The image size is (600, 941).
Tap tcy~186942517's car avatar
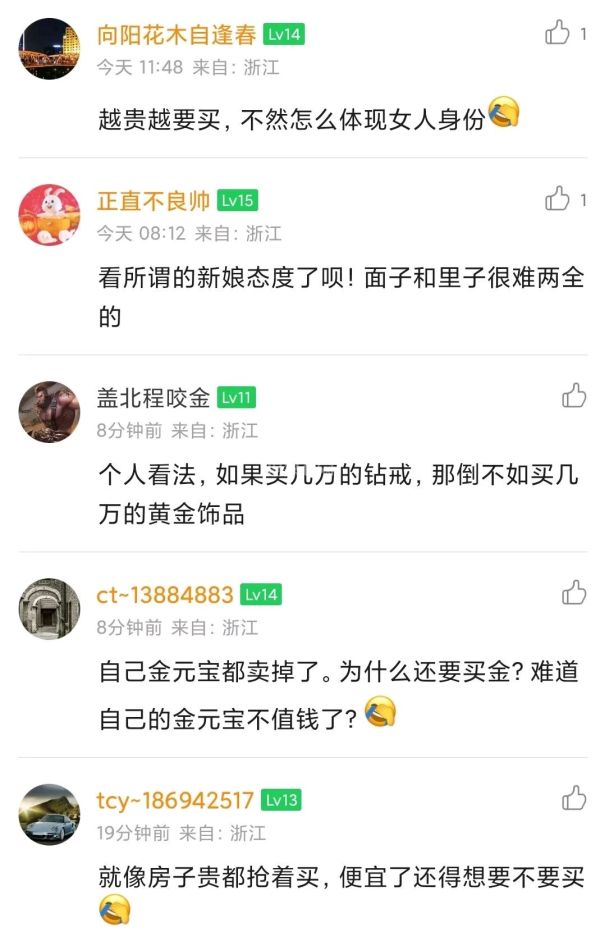point(49,814)
